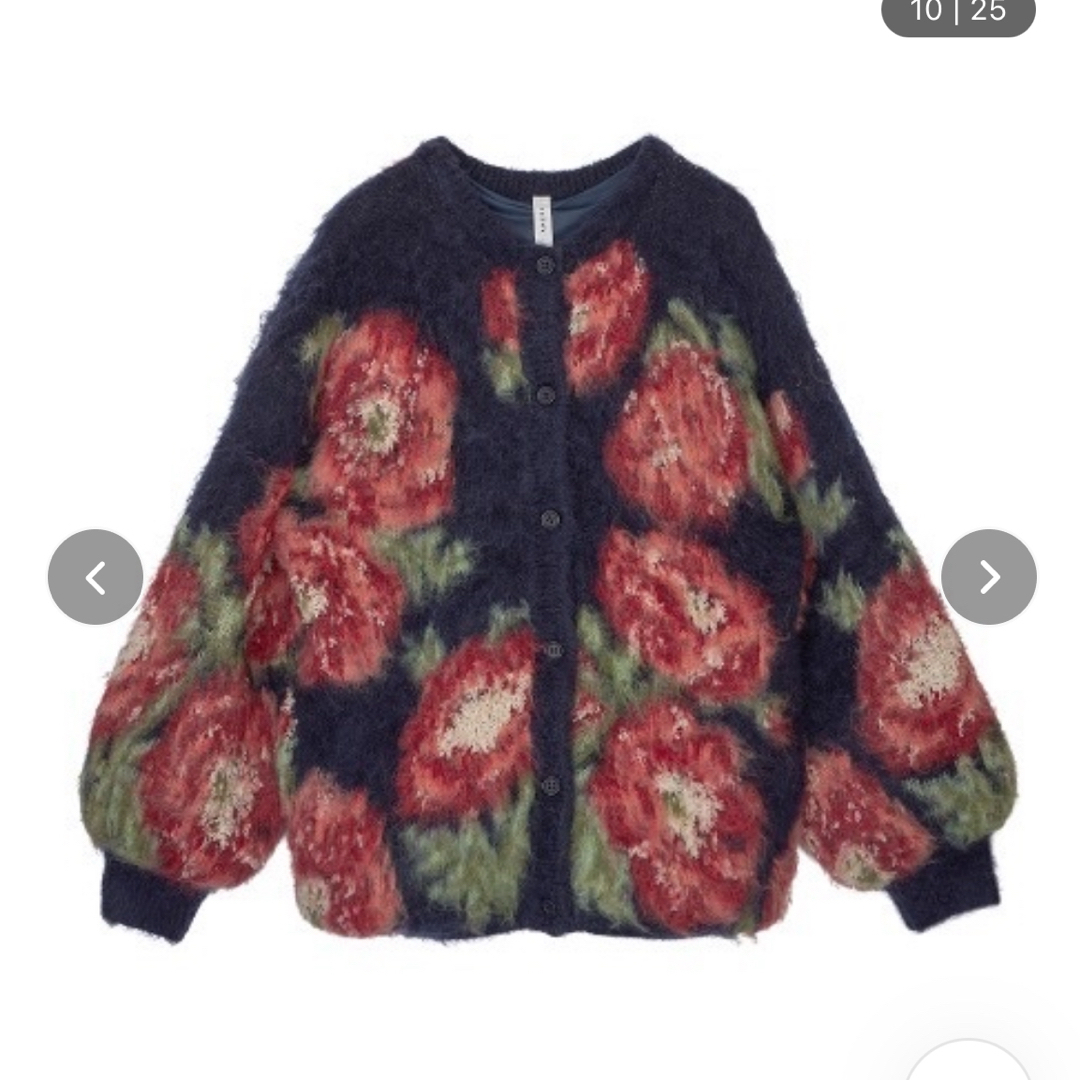Image resolution: width=1080 pixels, height=1080 pixels.
Task: Go to the previous product image
Action: (x=96, y=577)
